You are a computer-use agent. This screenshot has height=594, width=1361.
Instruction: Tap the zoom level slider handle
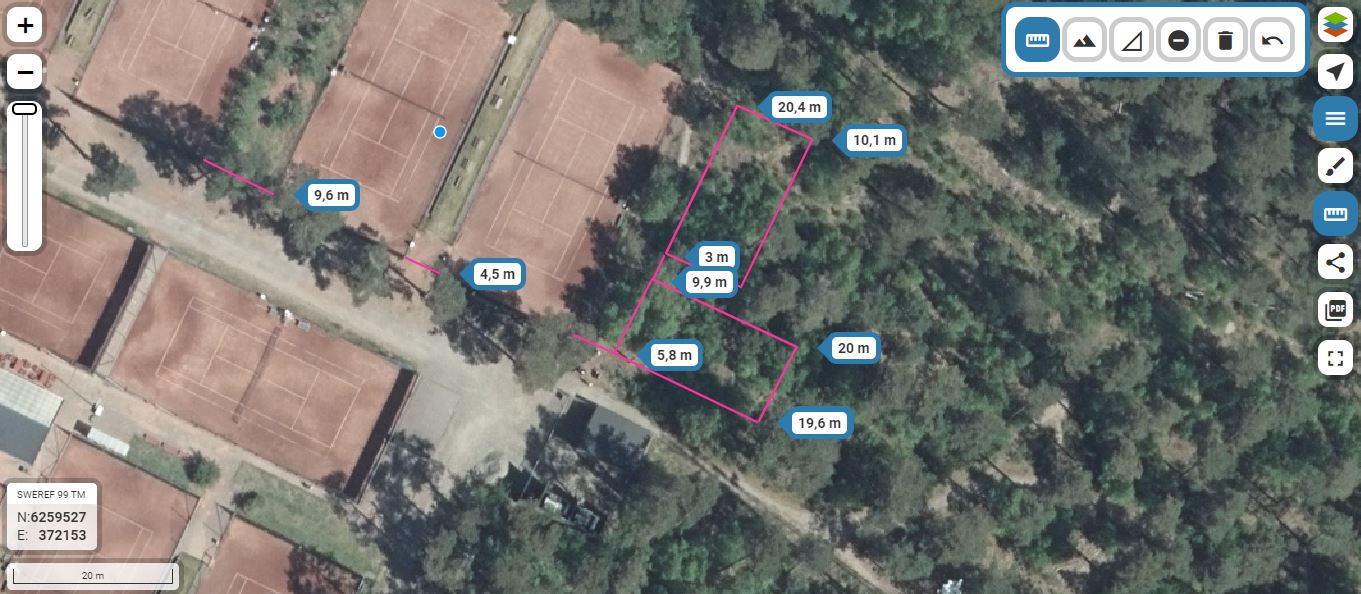25,108
